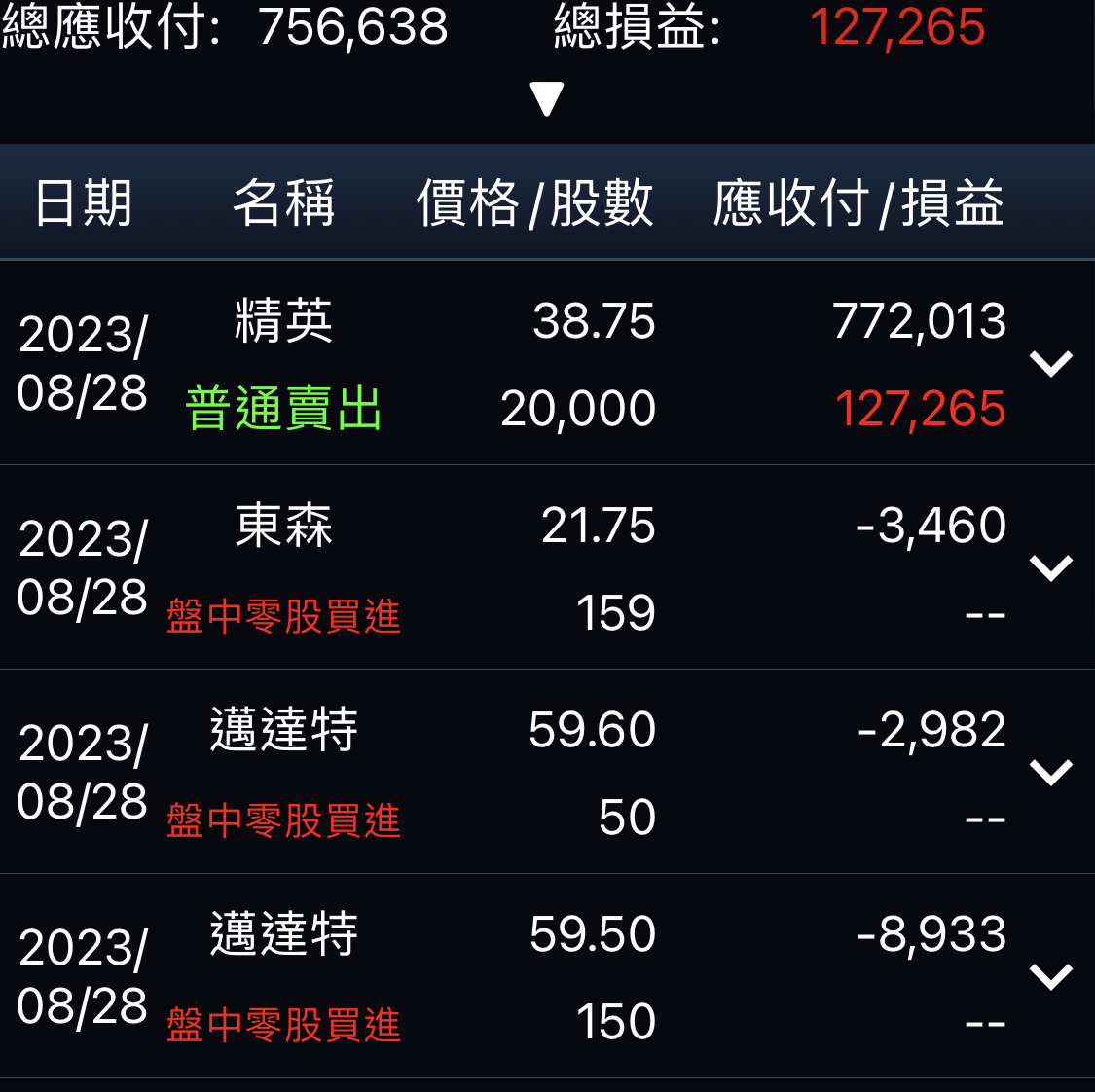Expand the 精英 普通賣出 transaction row
This screenshot has width=1095, height=1092.
click(x=1050, y=364)
